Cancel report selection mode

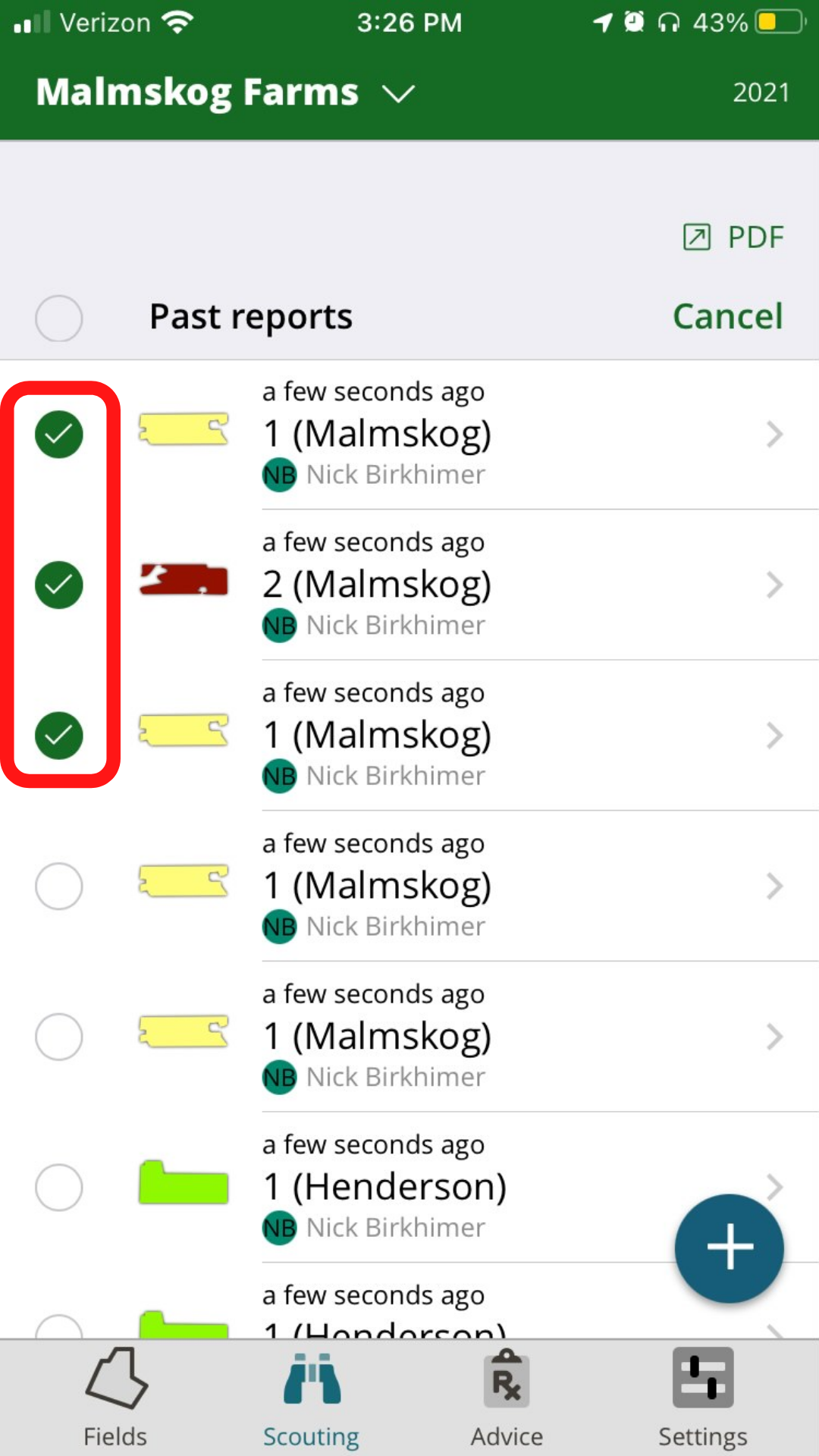point(727,316)
